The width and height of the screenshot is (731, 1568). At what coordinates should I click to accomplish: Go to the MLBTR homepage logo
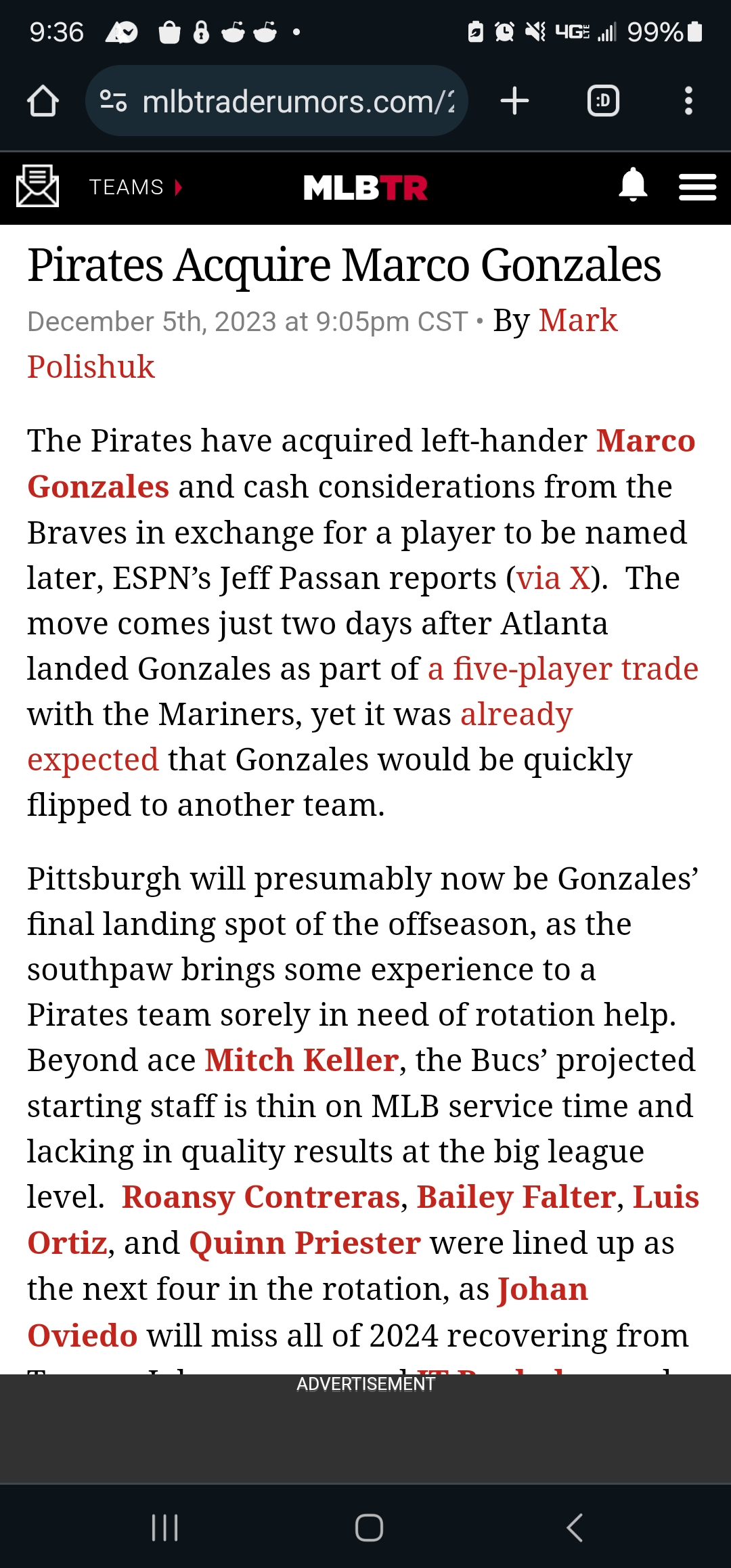coord(365,188)
